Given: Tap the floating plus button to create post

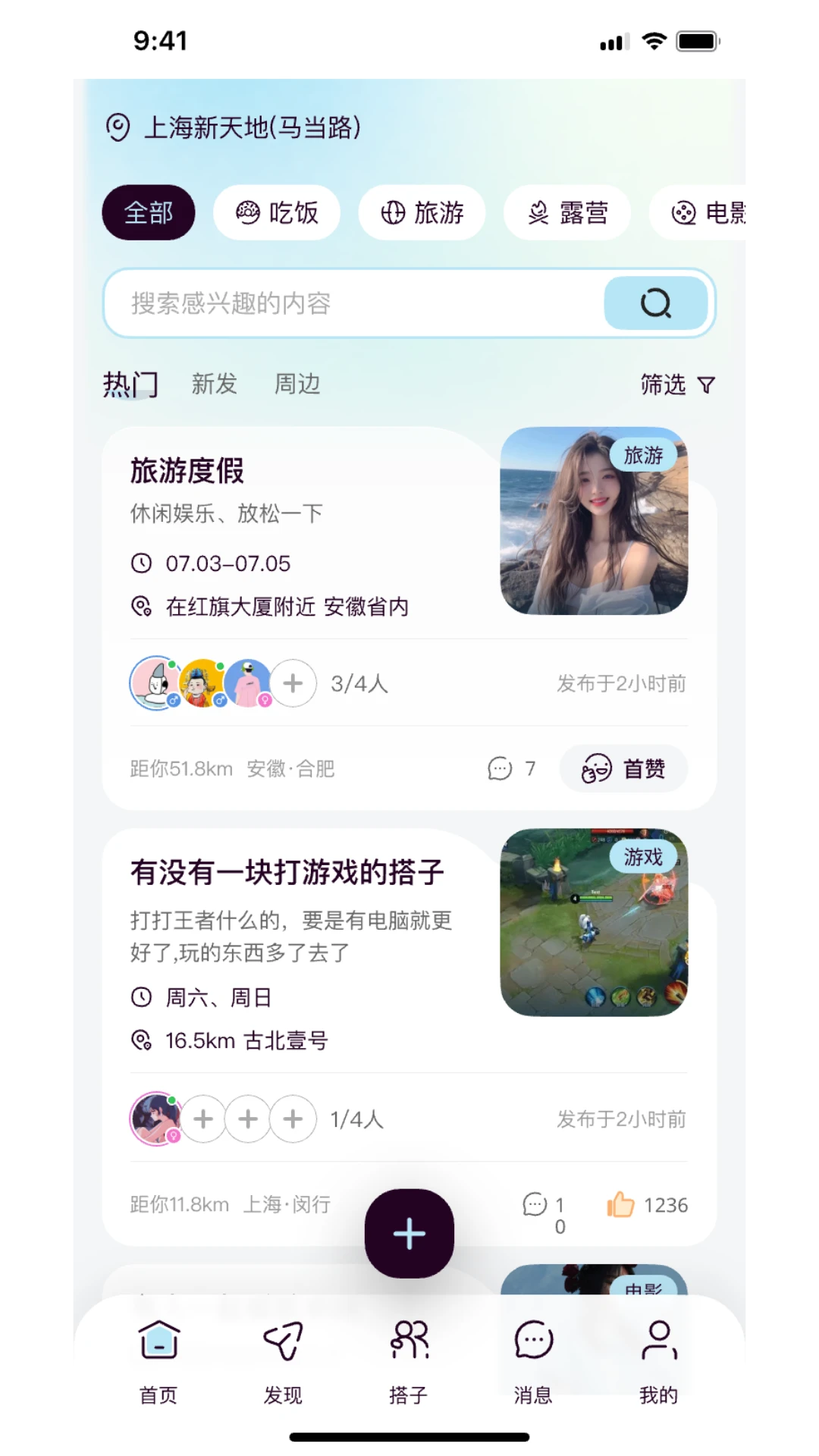Looking at the screenshot, I should (x=409, y=1232).
